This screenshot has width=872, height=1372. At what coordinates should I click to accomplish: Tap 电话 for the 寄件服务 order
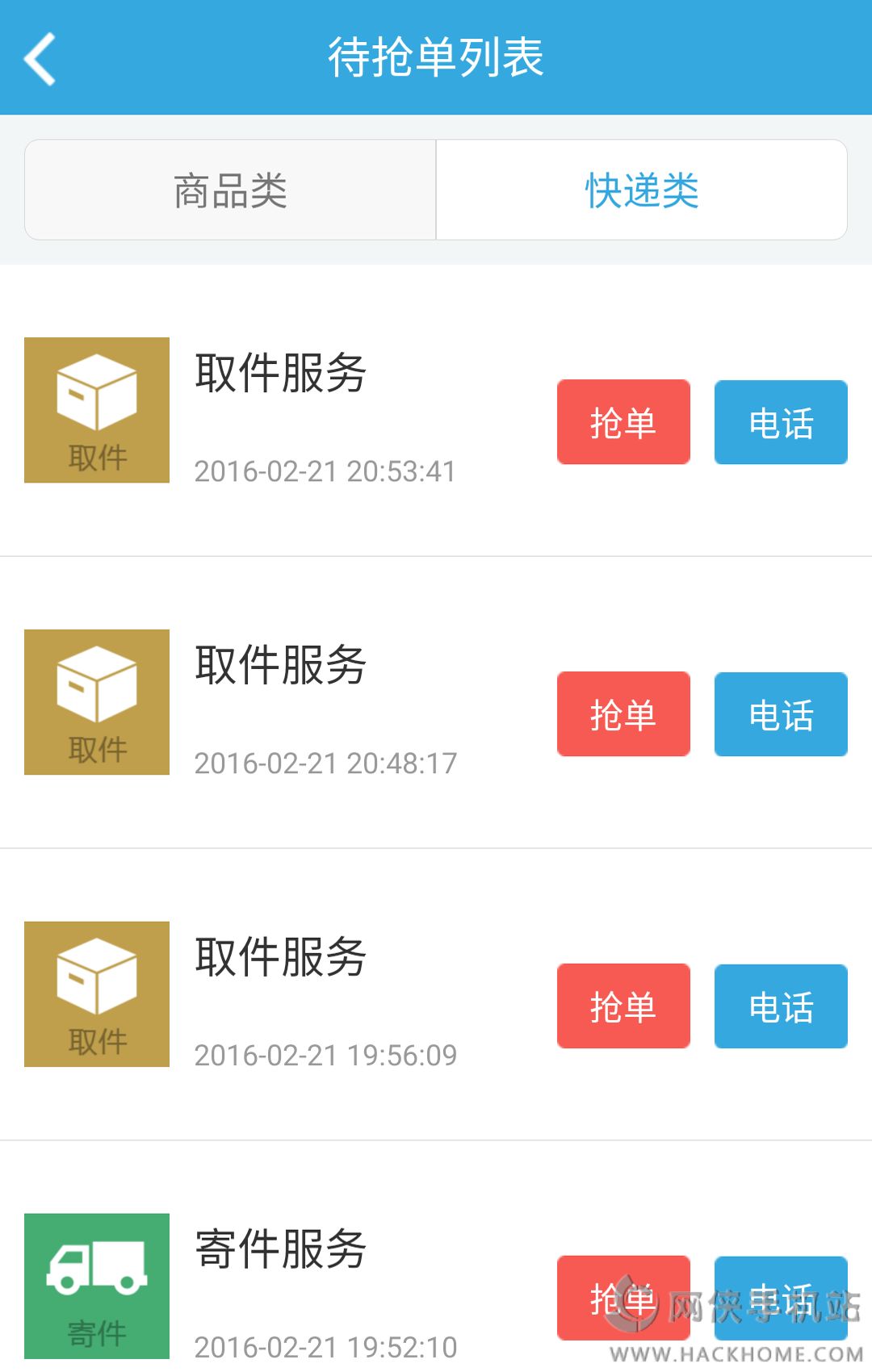[x=781, y=1297]
